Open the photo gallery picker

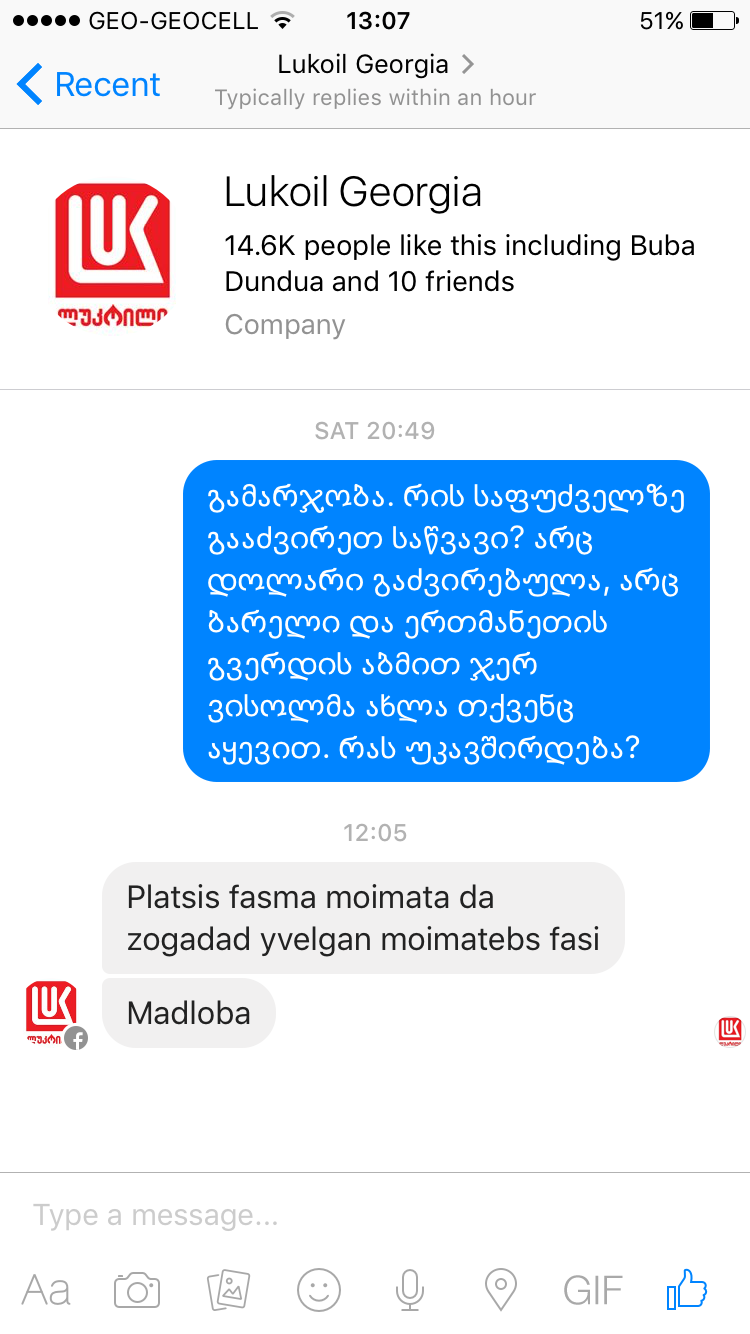click(x=228, y=1290)
